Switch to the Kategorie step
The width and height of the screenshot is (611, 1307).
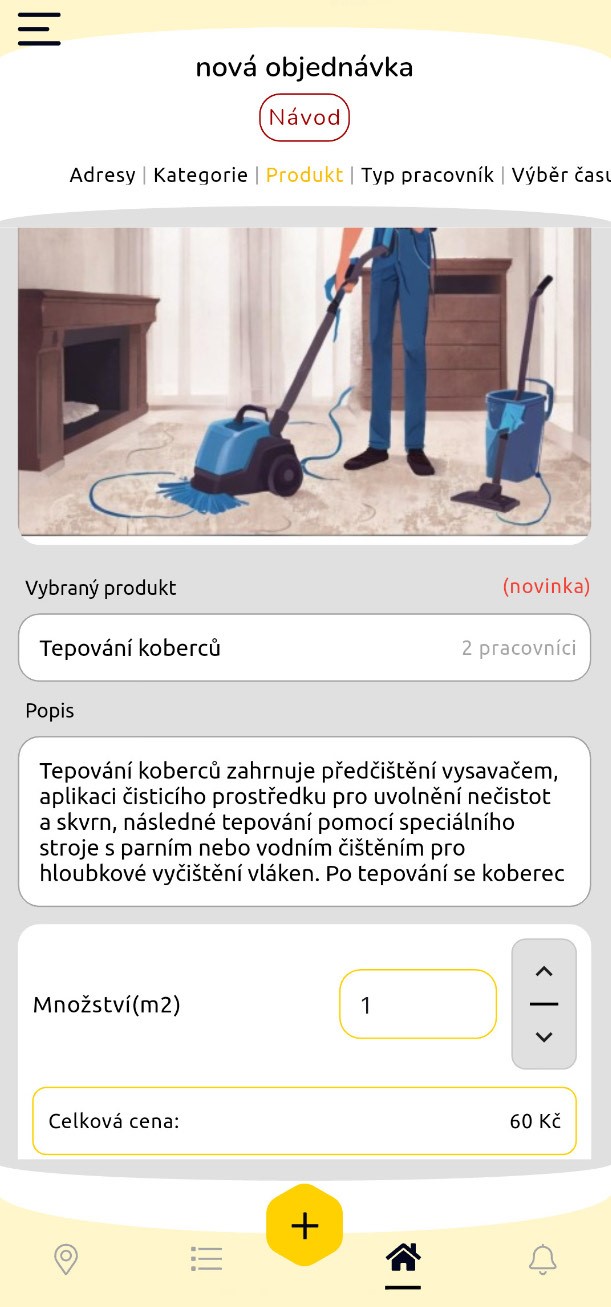pos(200,175)
